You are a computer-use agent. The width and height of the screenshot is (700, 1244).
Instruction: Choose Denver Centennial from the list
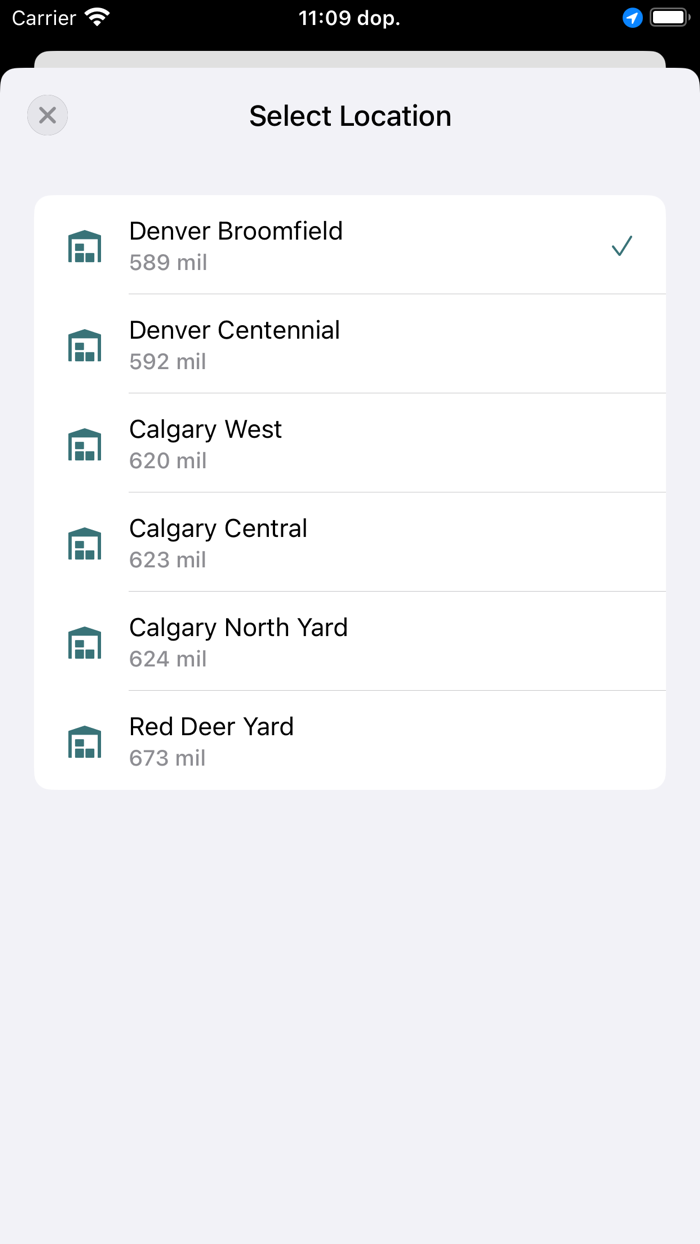click(x=349, y=345)
